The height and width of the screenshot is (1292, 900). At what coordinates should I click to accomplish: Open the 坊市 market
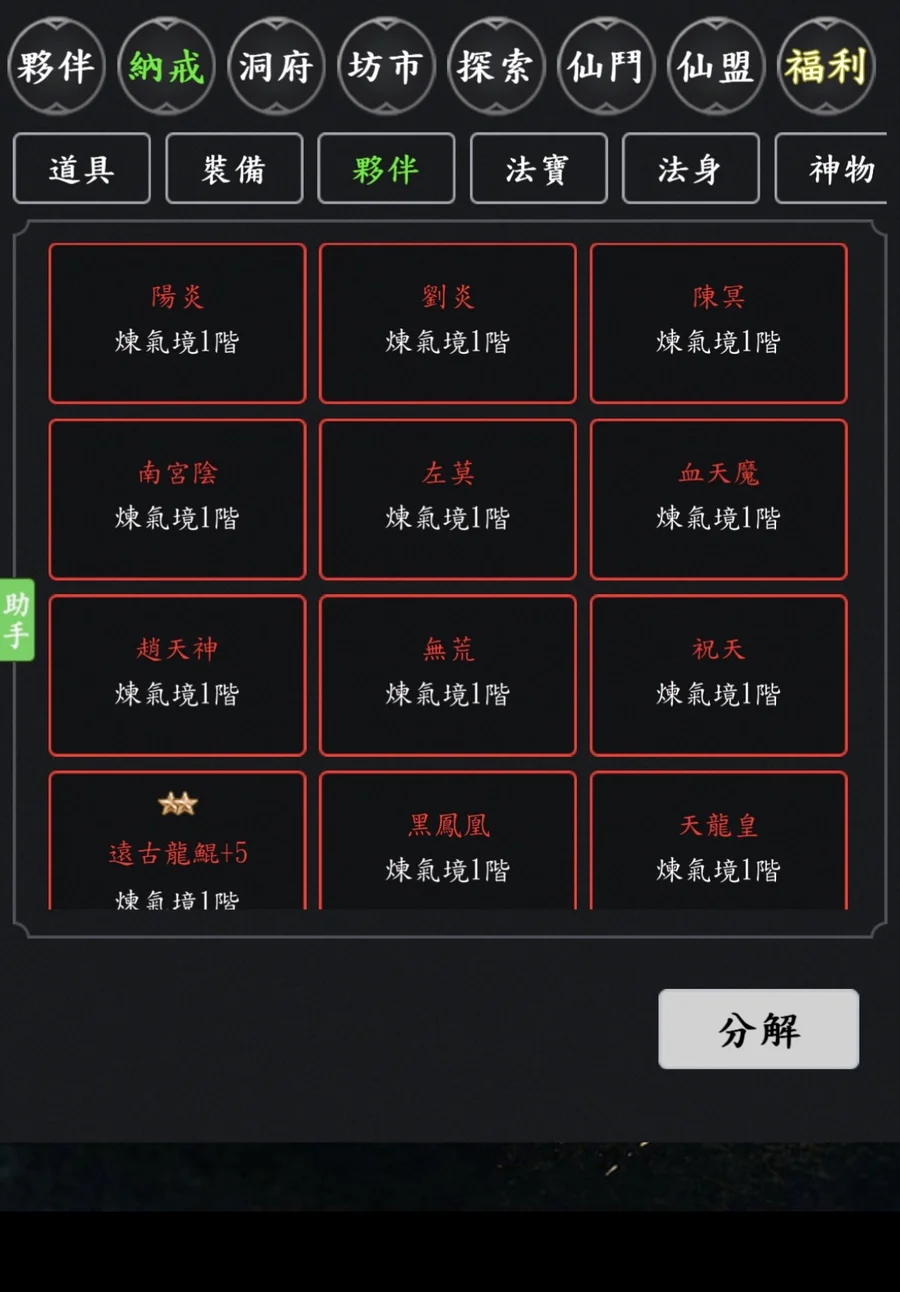tap(386, 67)
